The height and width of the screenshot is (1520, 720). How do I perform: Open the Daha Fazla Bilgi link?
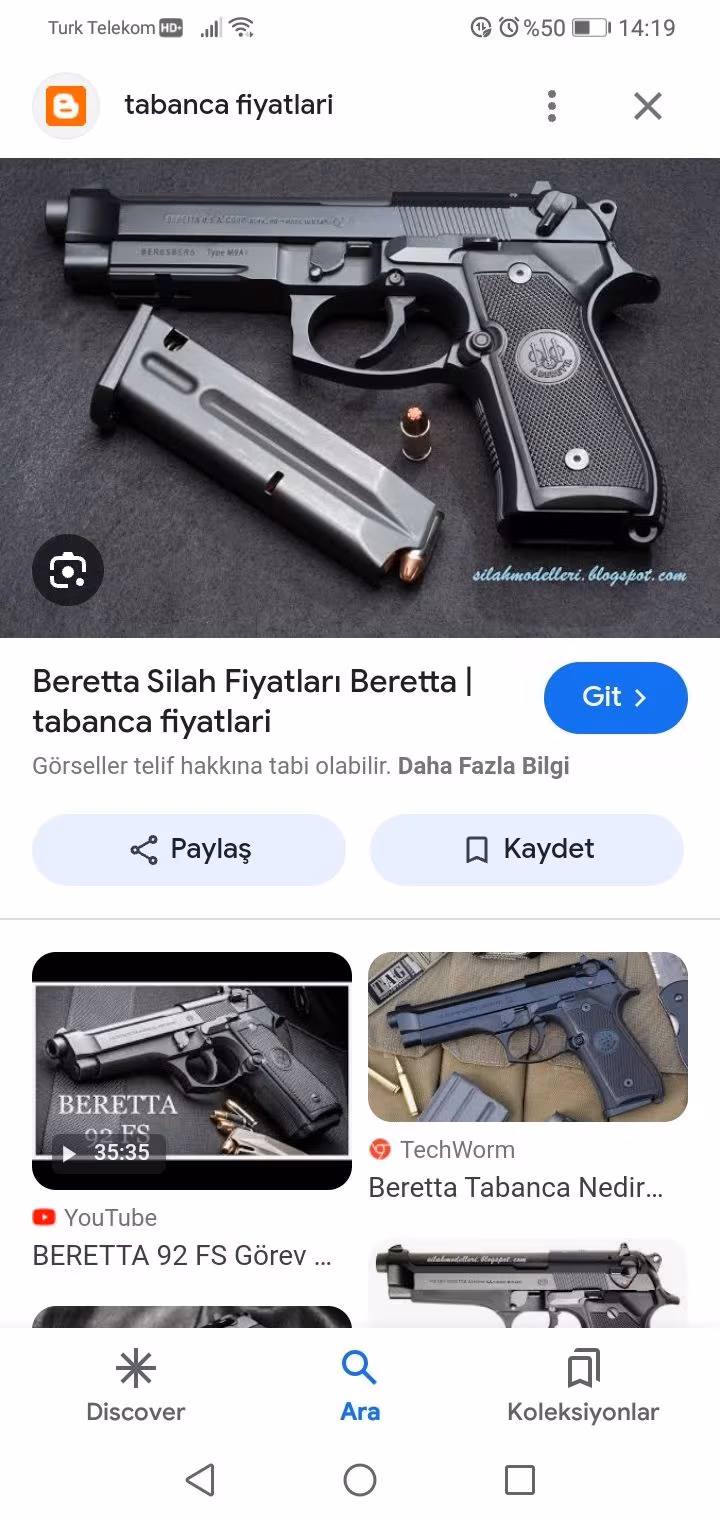(x=483, y=765)
